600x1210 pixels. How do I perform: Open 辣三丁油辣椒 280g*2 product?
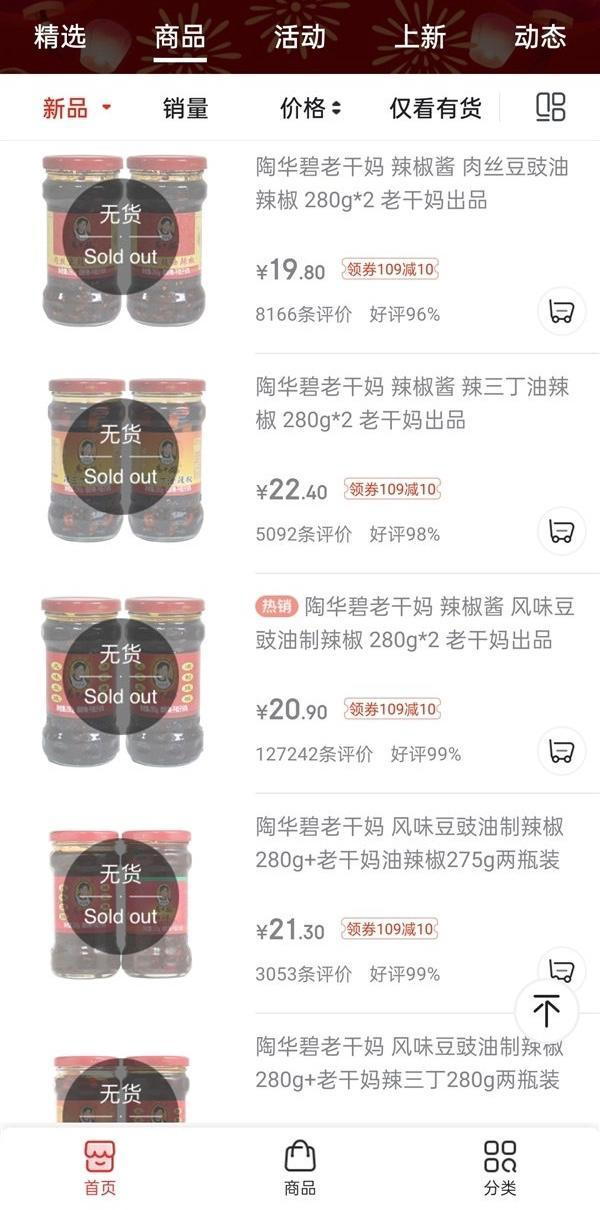(x=412, y=403)
